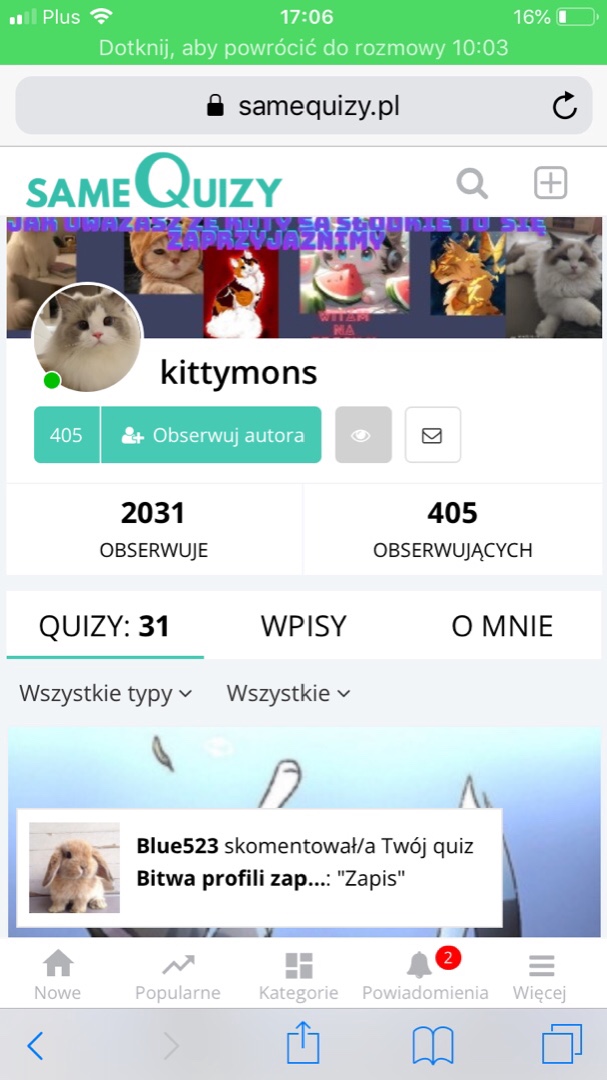The image size is (607, 1080).
Task: Open Powiadomienia notifications
Action: (x=424, y=976)
